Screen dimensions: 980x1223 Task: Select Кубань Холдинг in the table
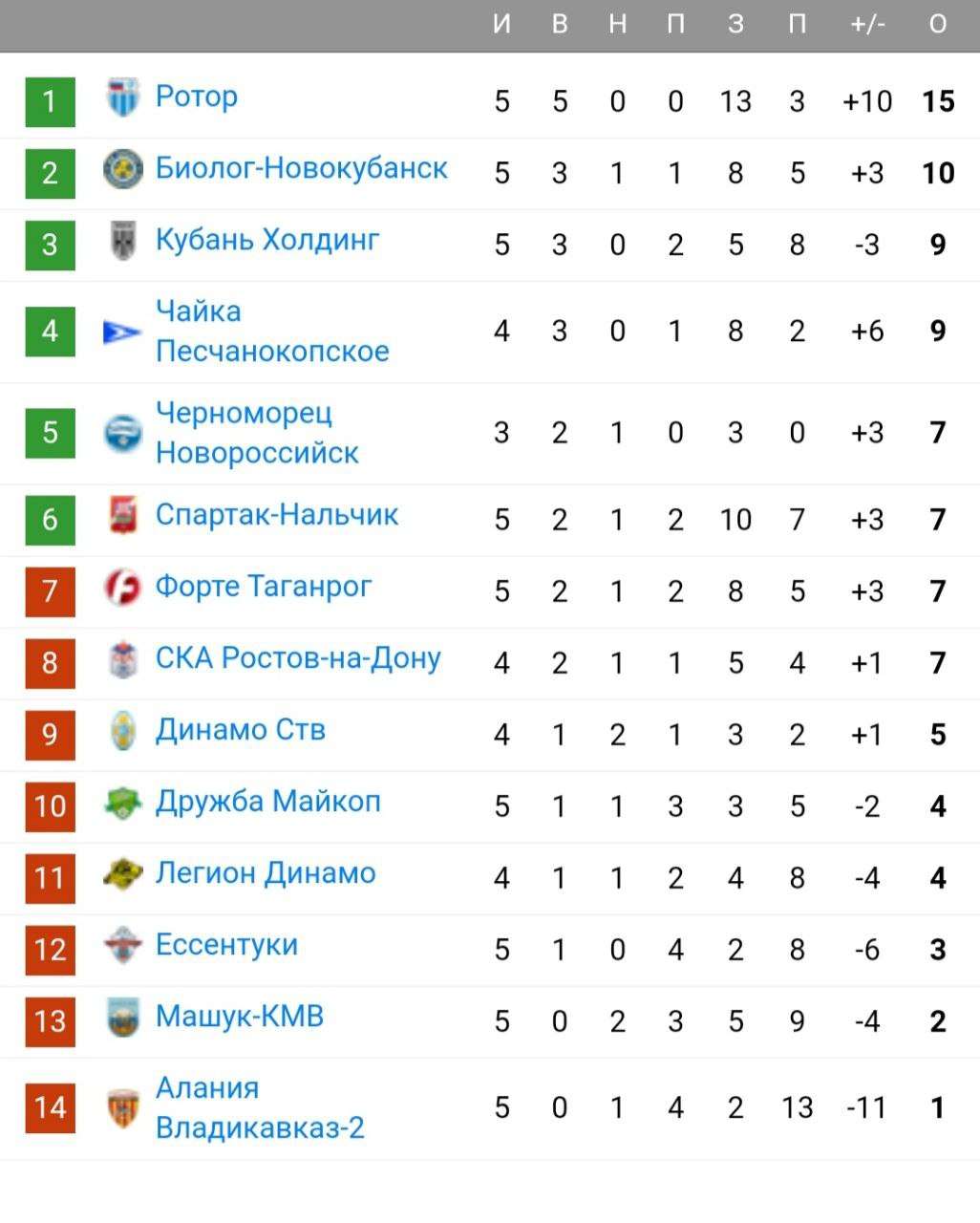(x=267, y=240)
